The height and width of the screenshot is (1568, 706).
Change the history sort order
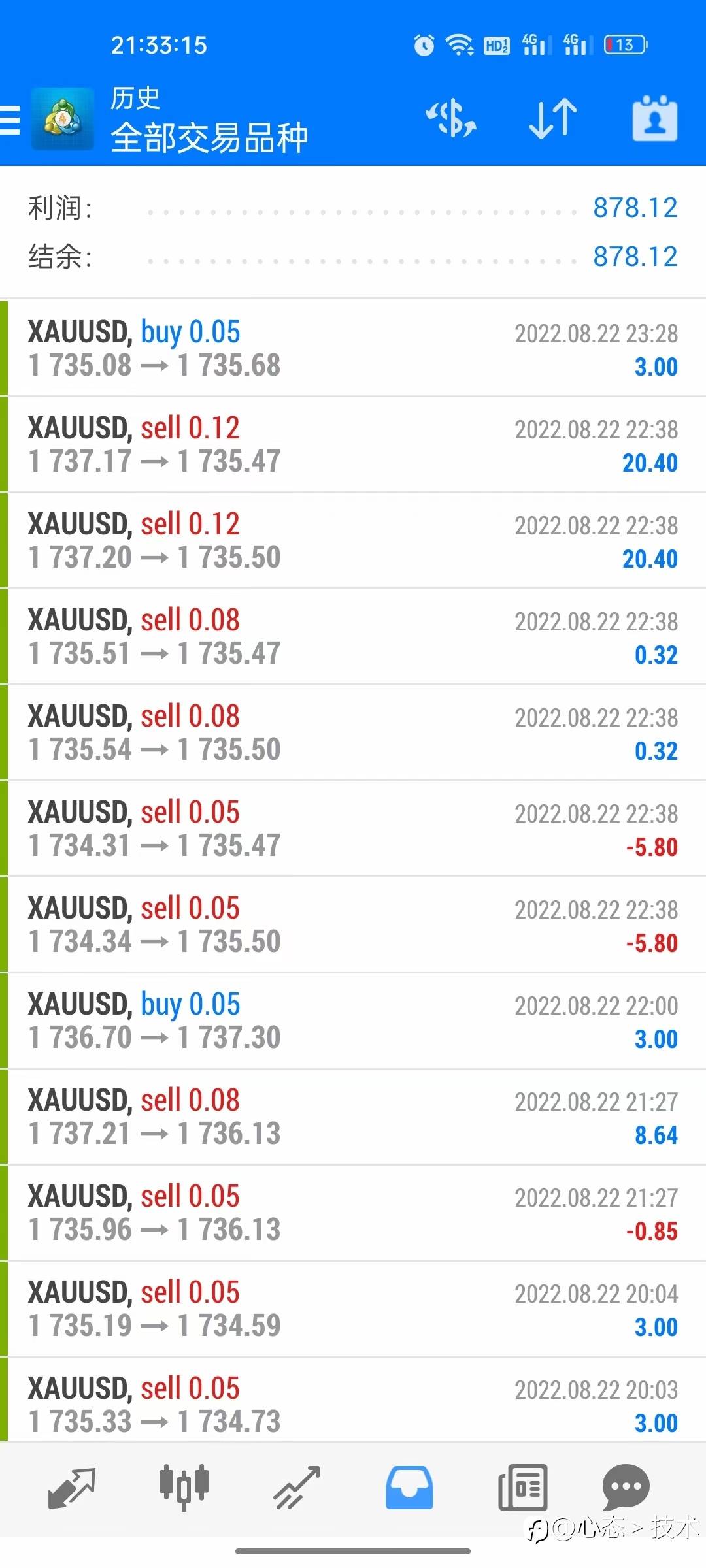pos(553,119)
